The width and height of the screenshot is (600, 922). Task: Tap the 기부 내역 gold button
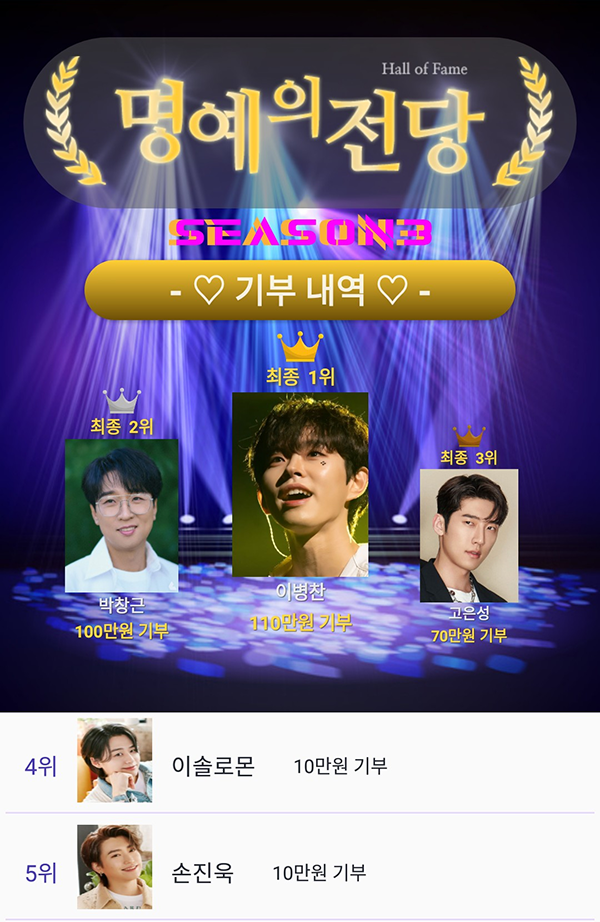tap(300, 291)
